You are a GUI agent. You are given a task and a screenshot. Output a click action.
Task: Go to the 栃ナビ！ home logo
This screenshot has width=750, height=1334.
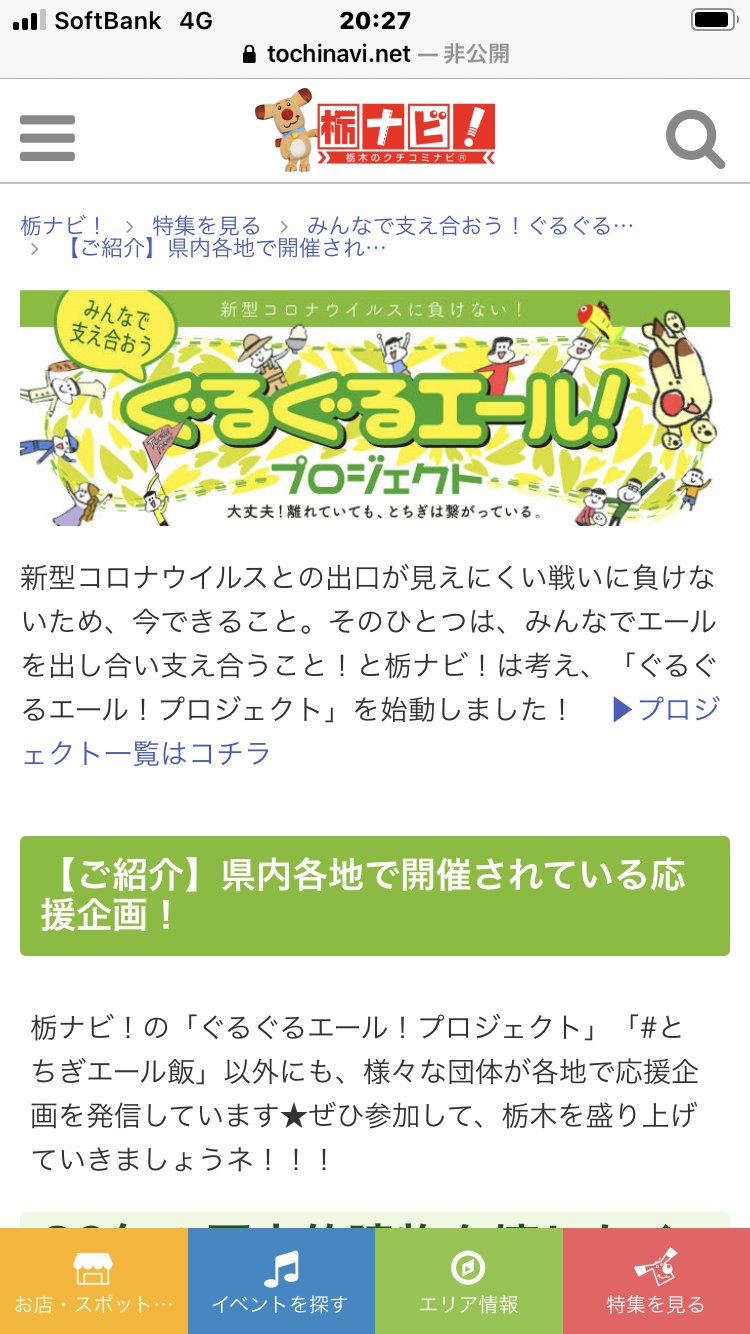[x=375, y=132]
